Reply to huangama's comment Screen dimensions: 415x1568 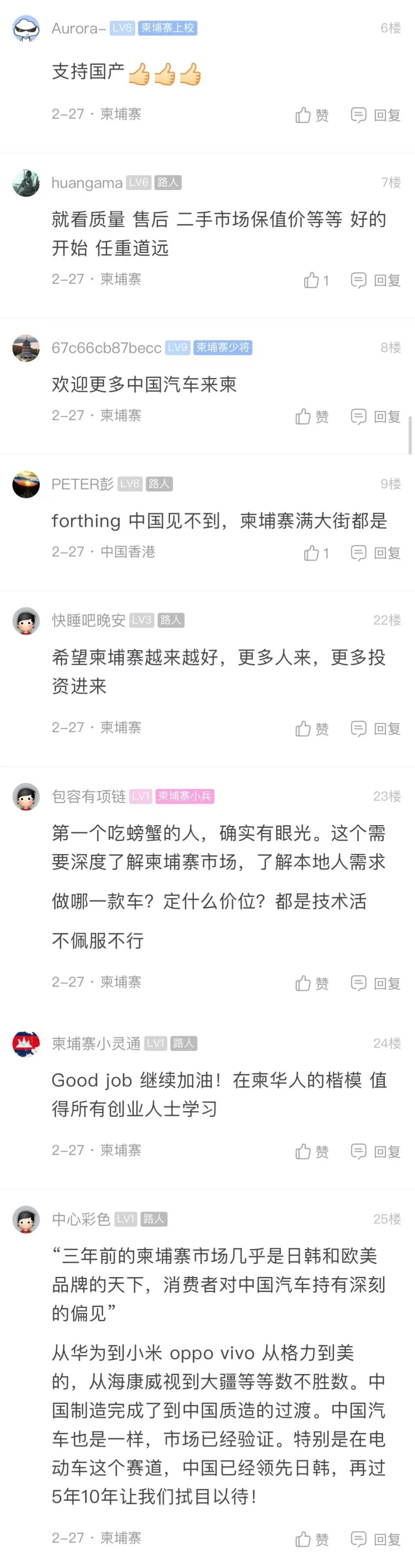point(375,280)
